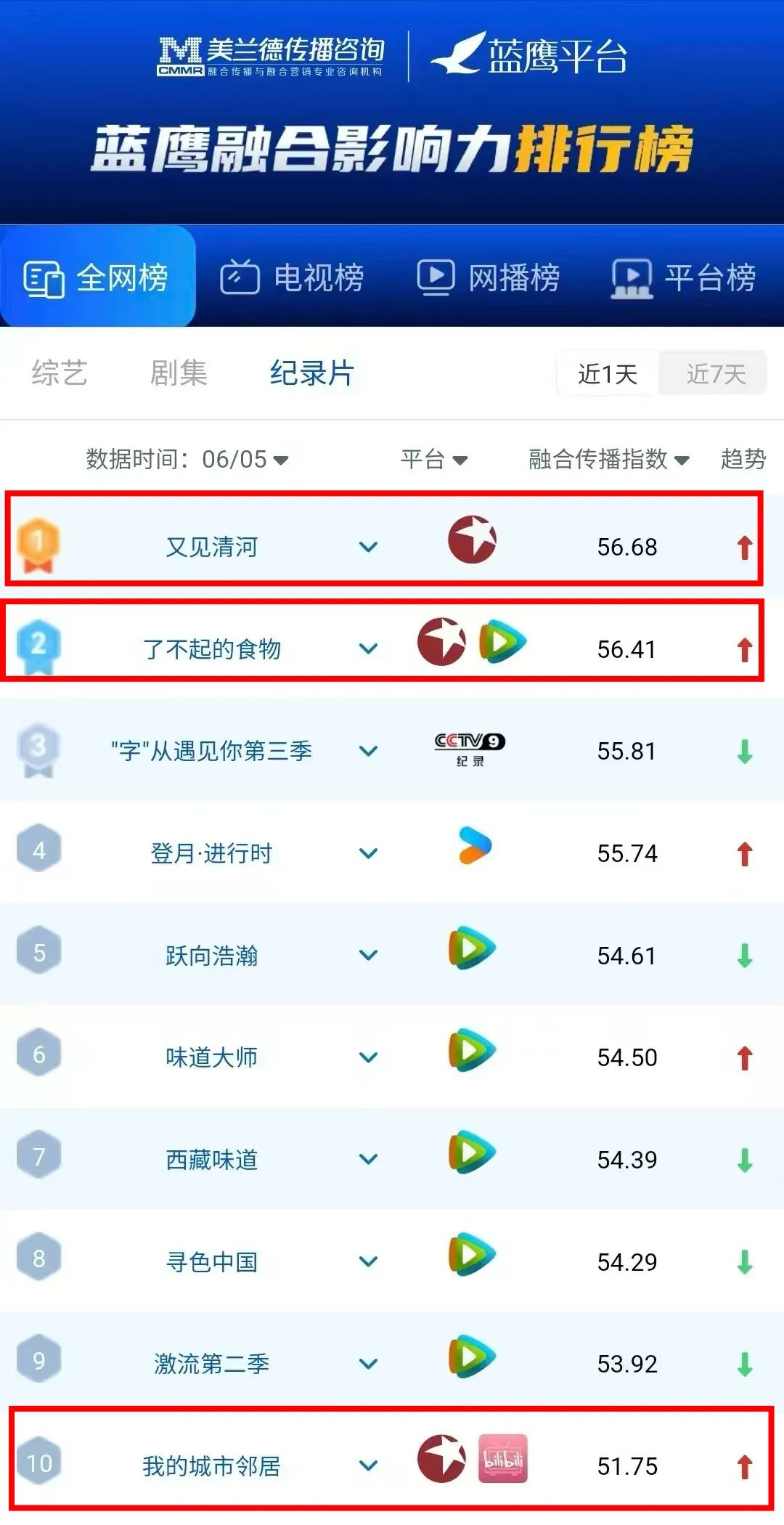Viewport: 784px width, 1525px height.
Task: Open the 平台榜 tab
Action: click(684, 277)
